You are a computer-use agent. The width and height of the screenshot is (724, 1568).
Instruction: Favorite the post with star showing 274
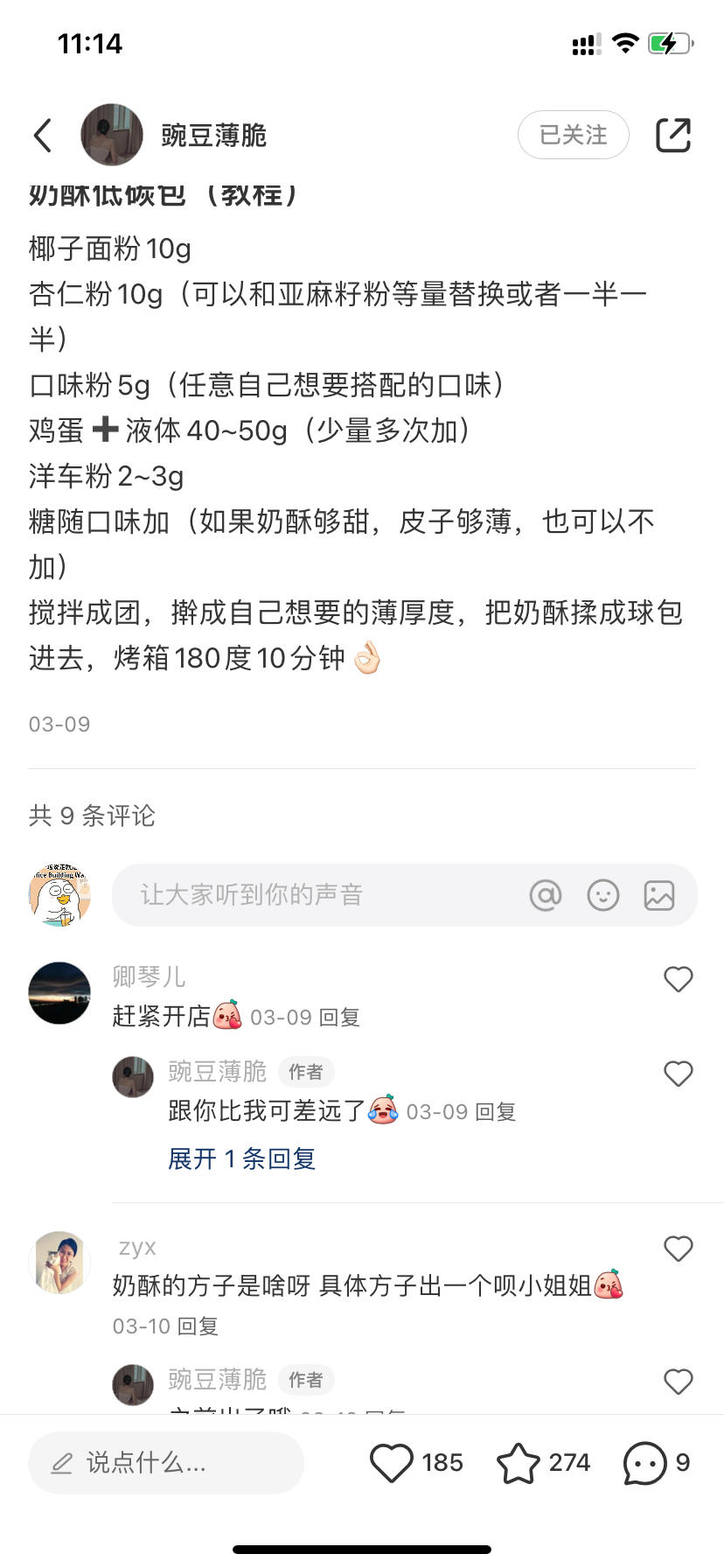[x=518, y=1462]
